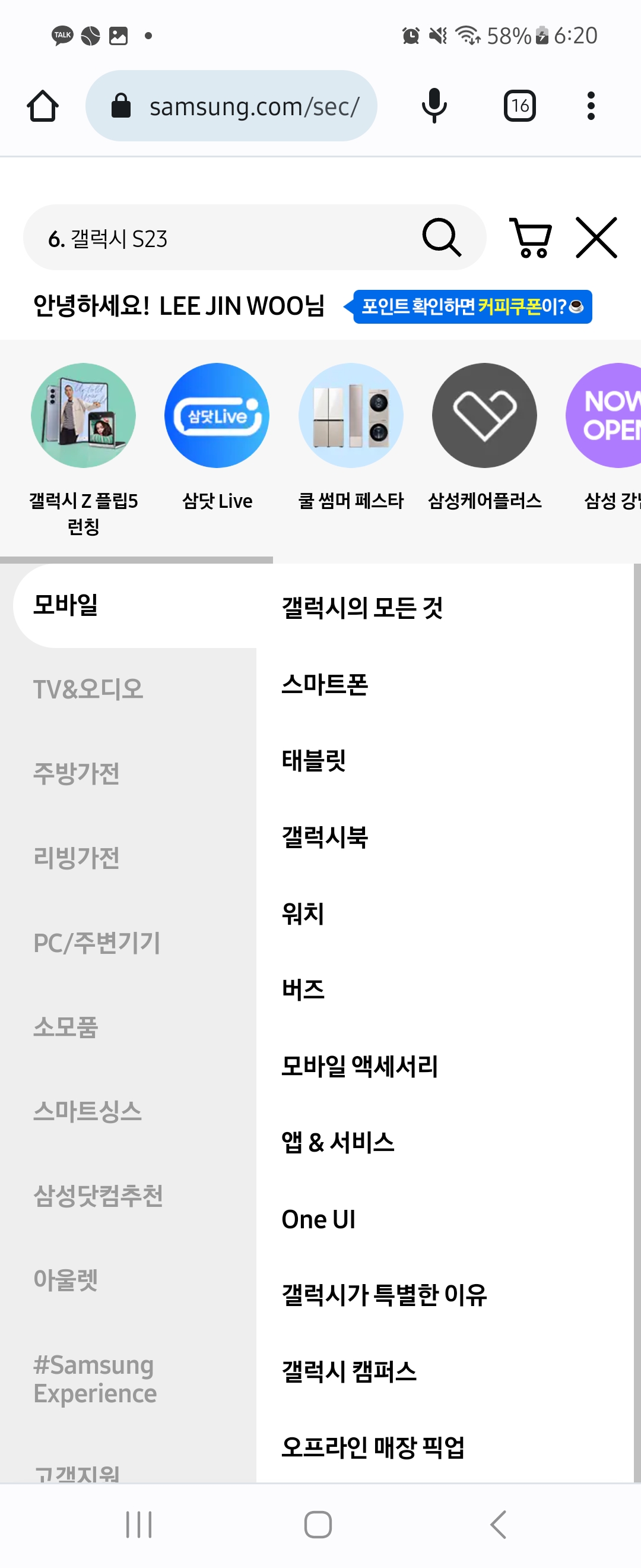This screenshot has height=1568, width=641.
Task: Open 삼성케어플러스 shortcut
Action: tap(484, 416)
